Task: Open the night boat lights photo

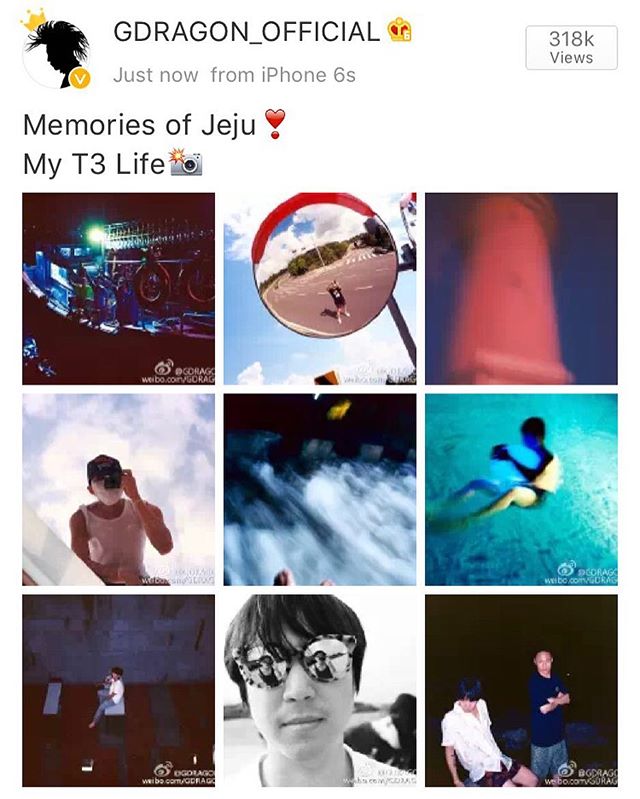Action: (118, 288)
